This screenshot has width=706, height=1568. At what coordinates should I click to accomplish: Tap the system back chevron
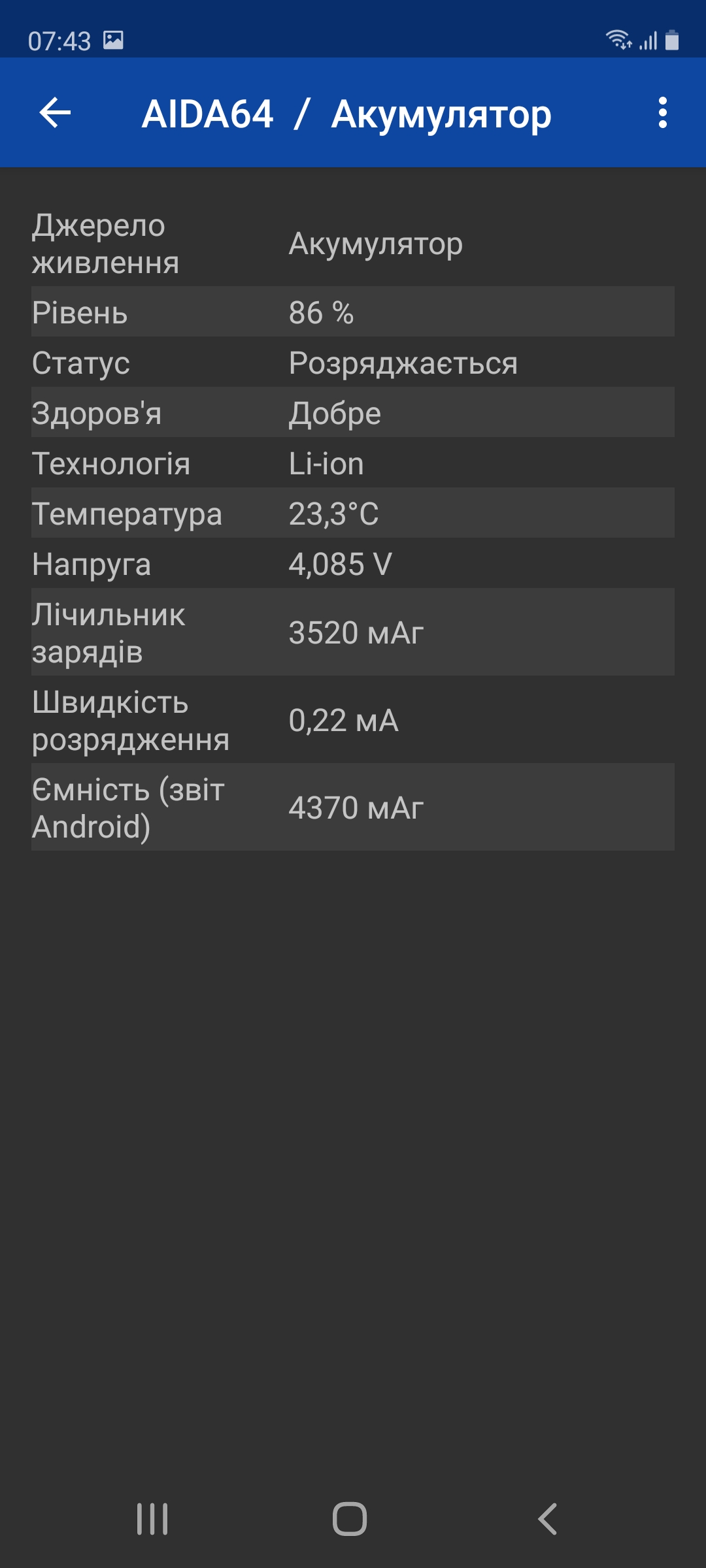tap(548, 1518)
